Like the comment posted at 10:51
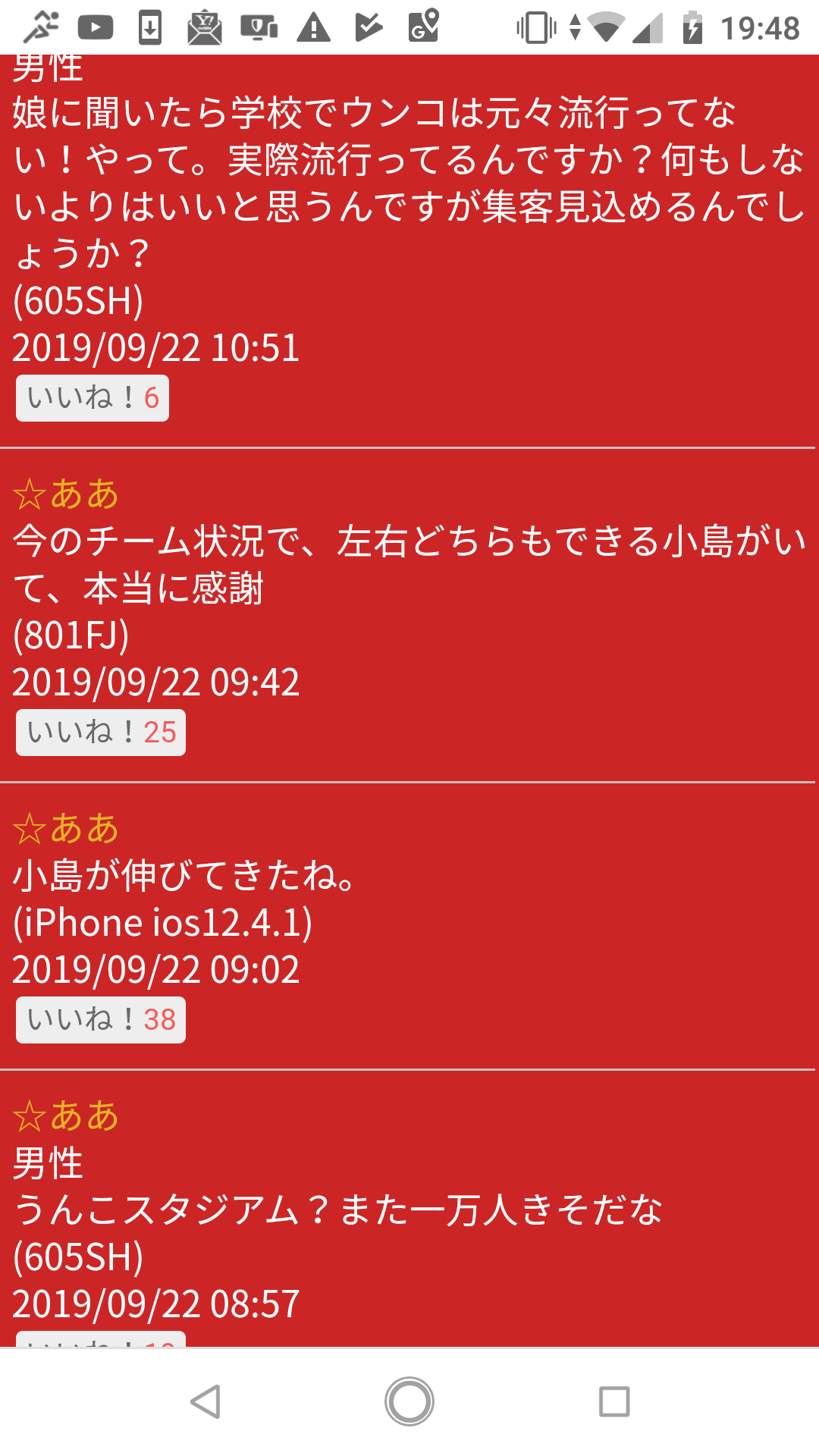 [93, 397]
